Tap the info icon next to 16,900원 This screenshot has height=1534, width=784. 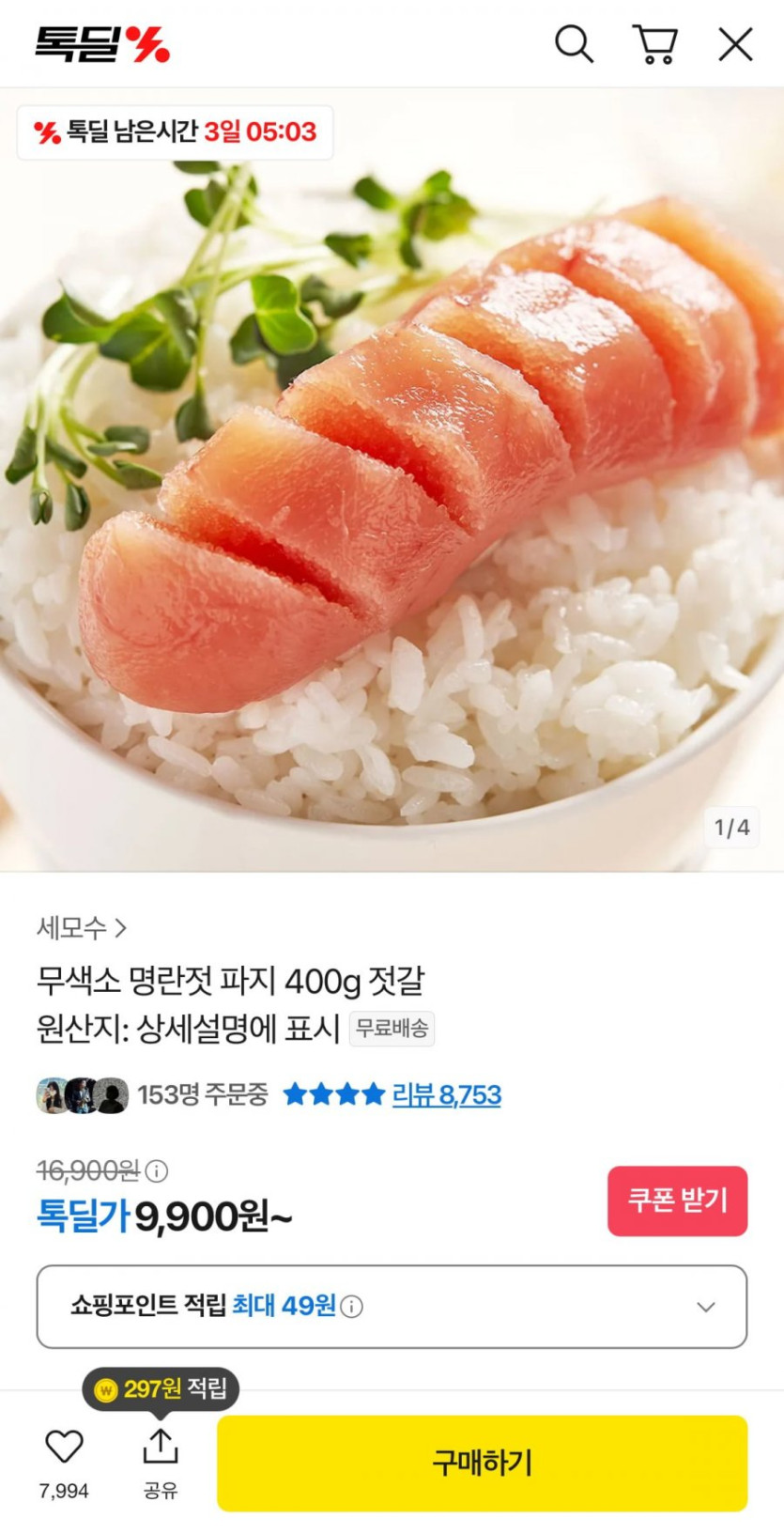(x=157, y=1170)
